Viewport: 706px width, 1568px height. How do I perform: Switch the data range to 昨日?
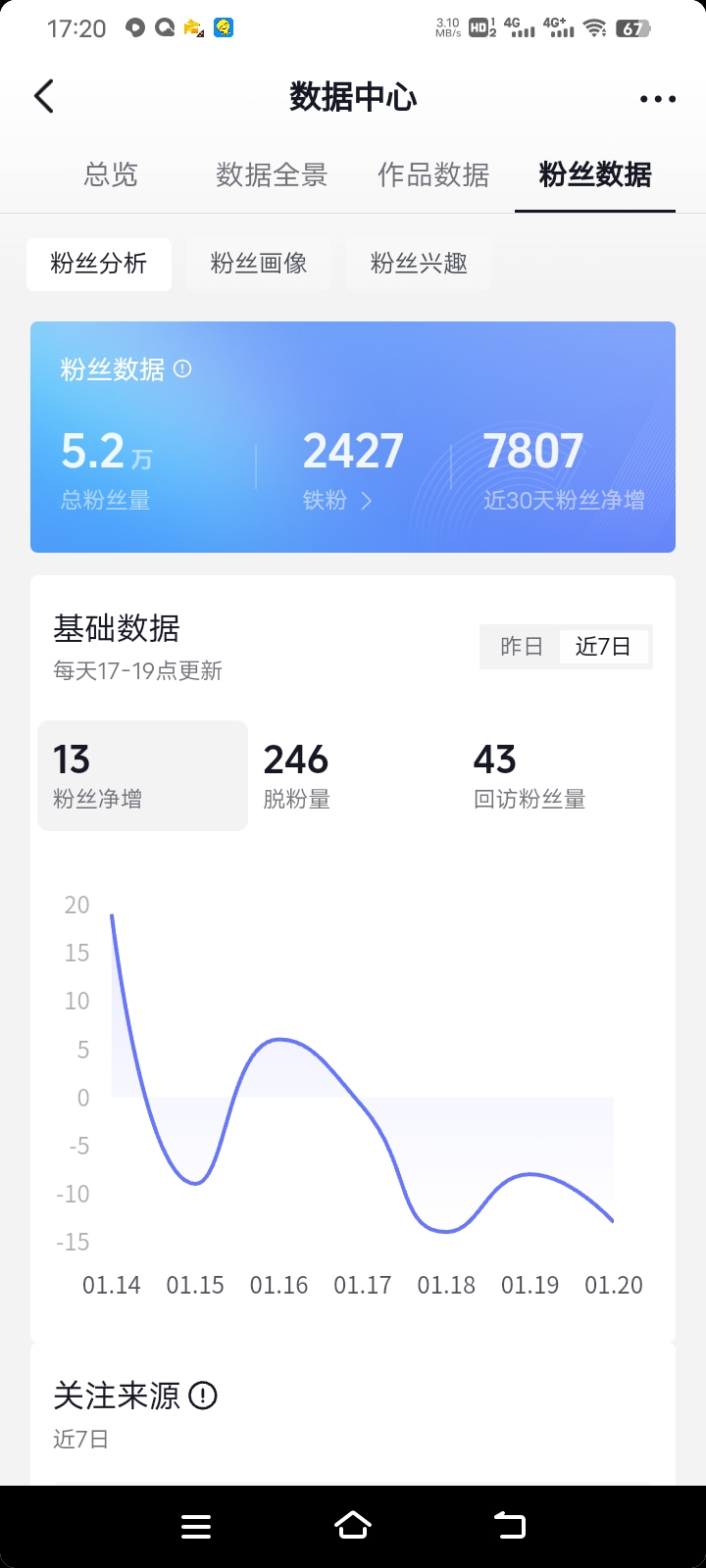tap(521, 646)
